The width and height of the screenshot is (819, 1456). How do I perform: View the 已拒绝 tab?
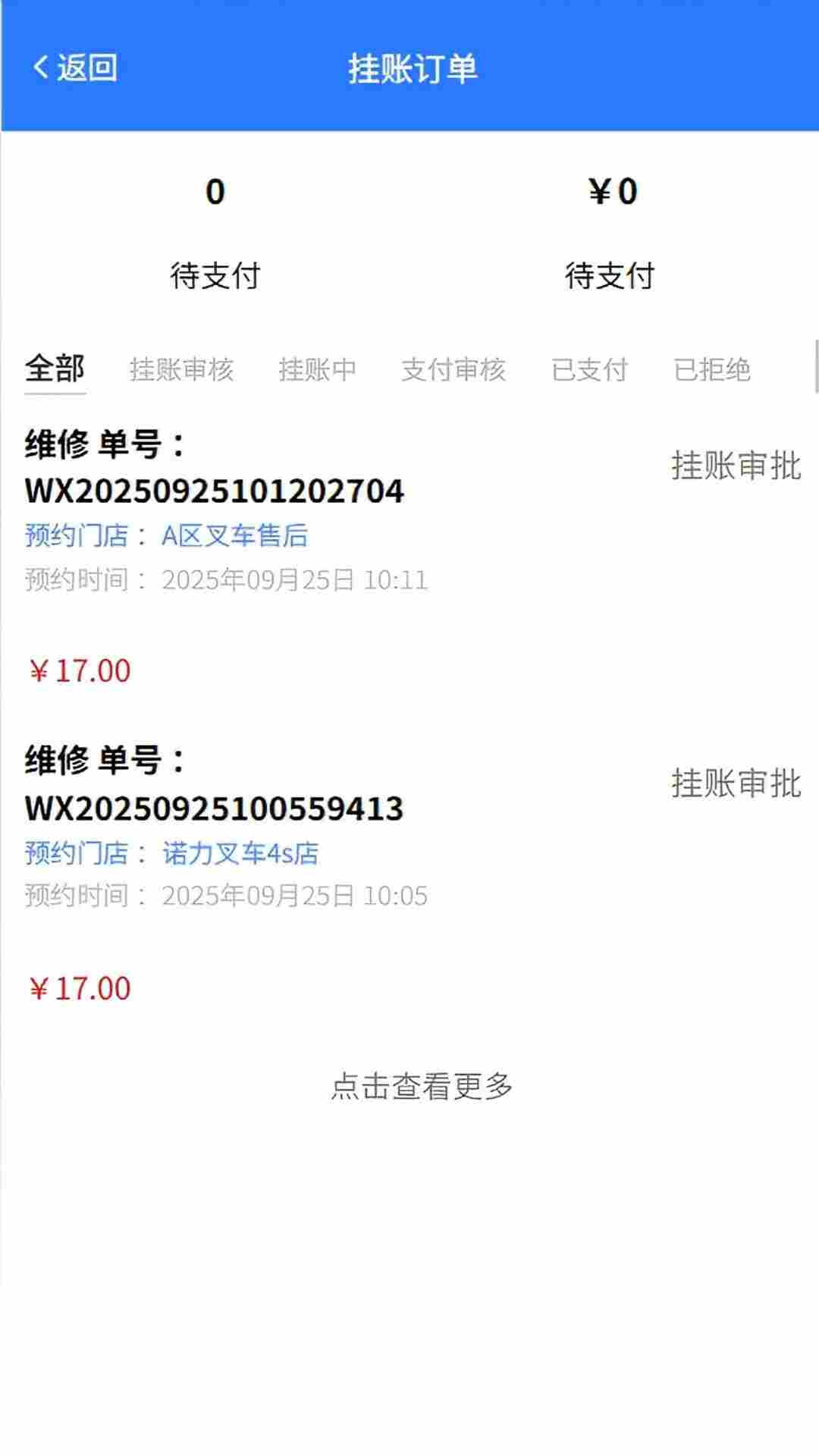click(711, 369)
